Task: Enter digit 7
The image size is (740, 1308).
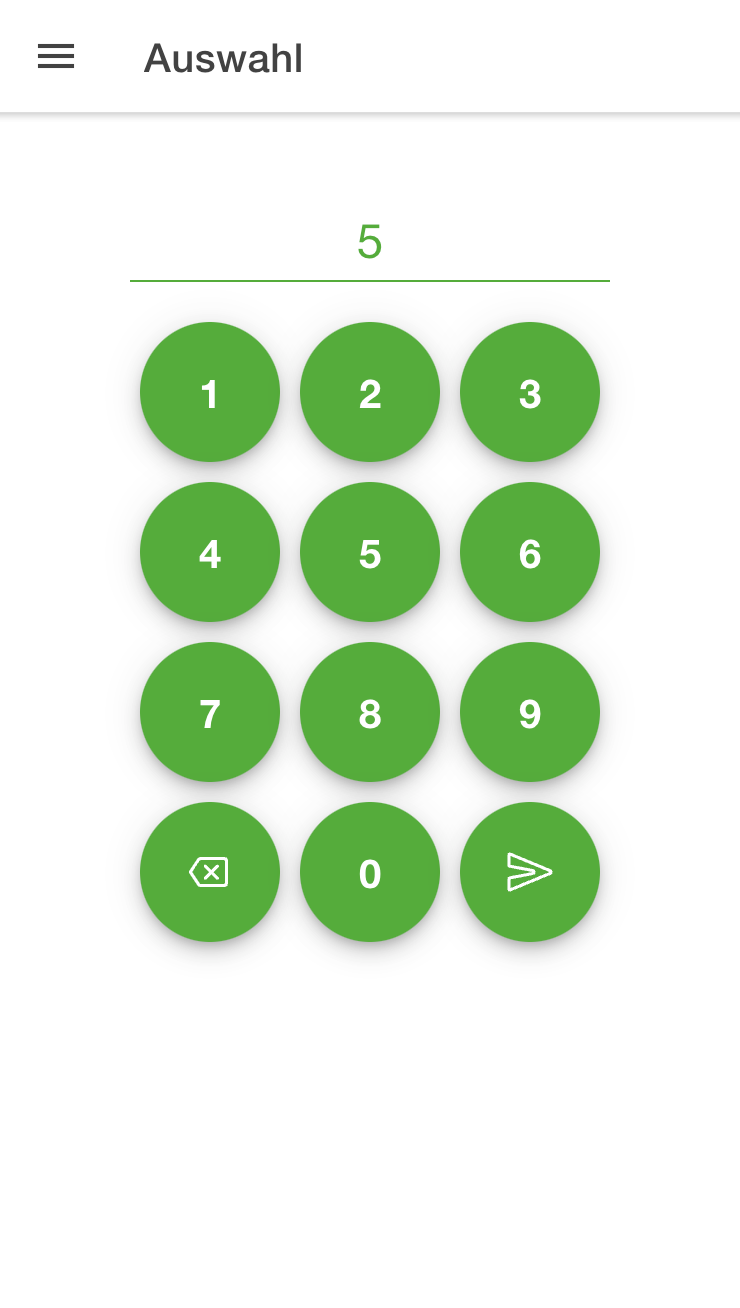Action: [x=210, y=712]
